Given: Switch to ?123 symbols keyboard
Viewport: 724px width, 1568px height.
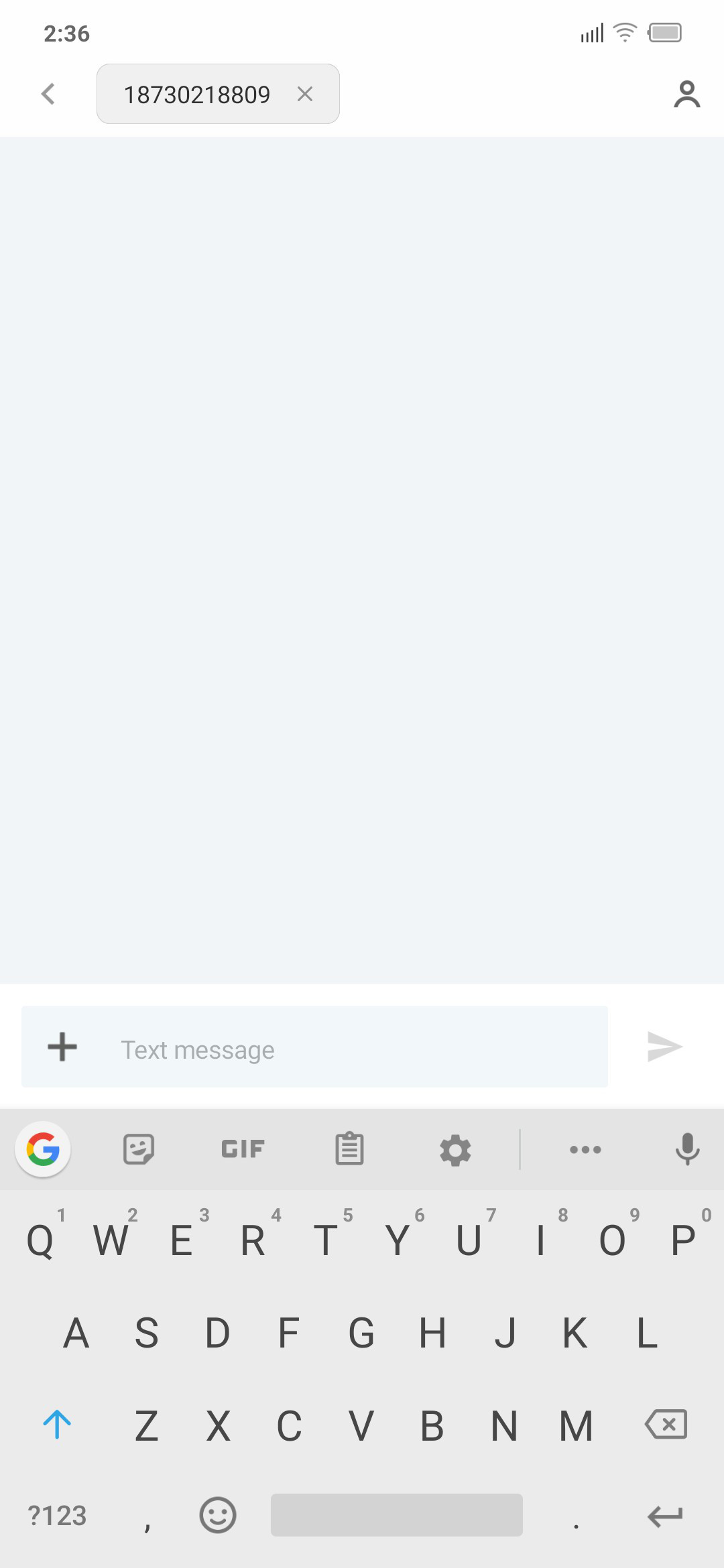Looking at the screenshot, I should coord(57,1516).
